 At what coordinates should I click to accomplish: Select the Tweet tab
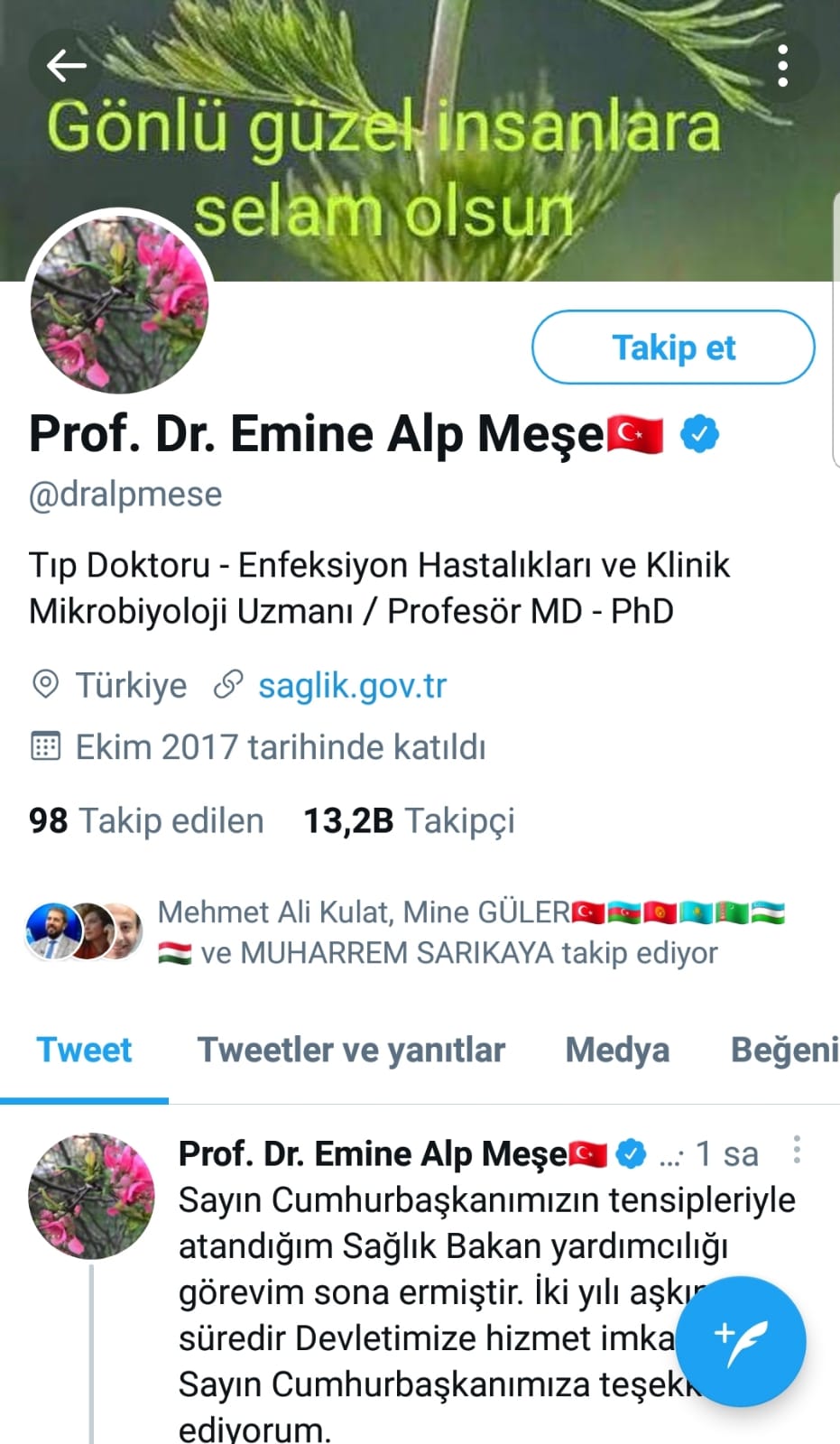tap(84, 1050)
